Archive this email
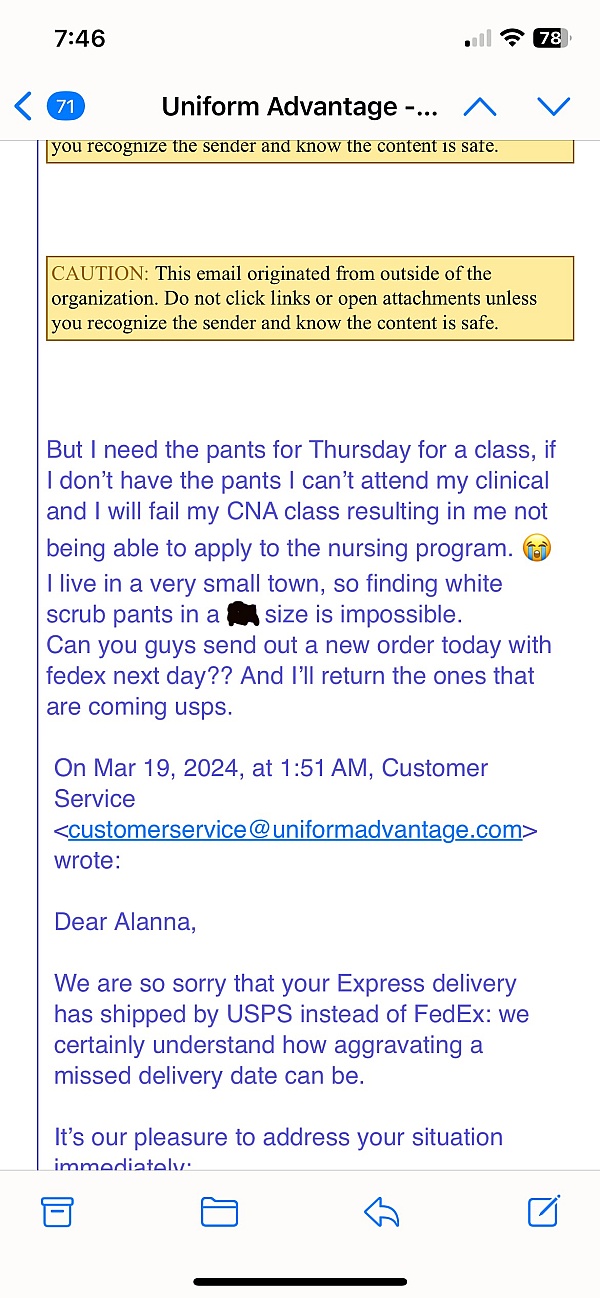This screenshot has height=1298, width=600. 57,1212
